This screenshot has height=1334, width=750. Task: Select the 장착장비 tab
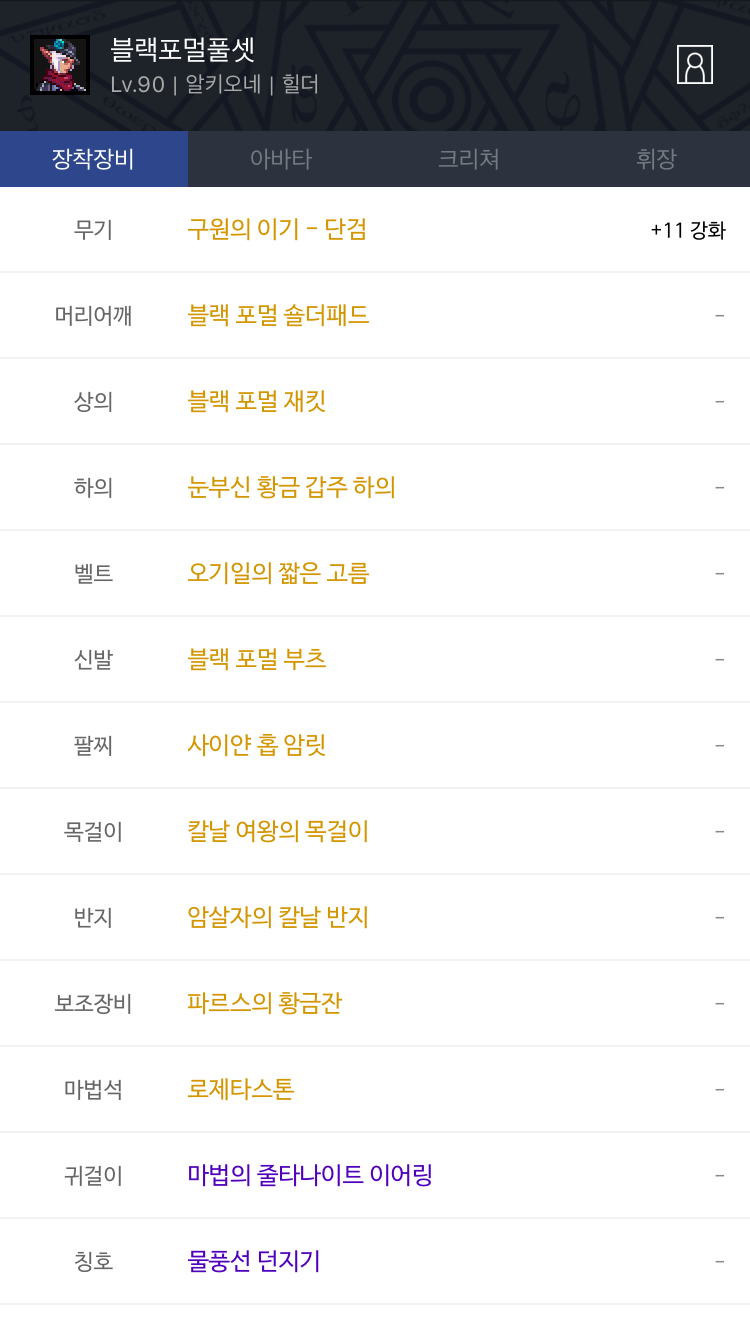pyautogui.click(x=94, y=159)
